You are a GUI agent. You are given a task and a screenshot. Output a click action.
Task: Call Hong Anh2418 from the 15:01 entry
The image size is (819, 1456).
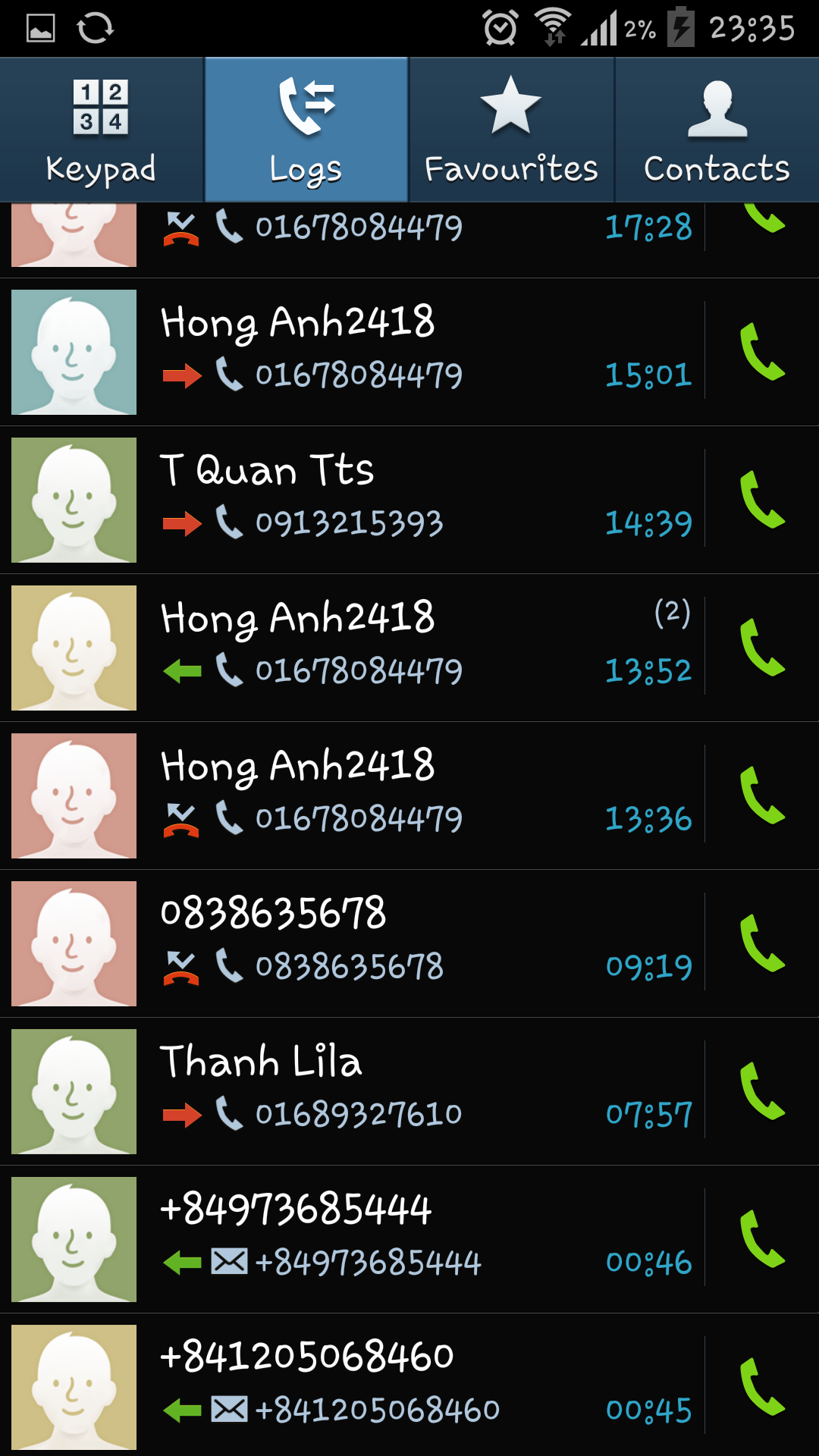pyautogui.click(x=762, y=352)
